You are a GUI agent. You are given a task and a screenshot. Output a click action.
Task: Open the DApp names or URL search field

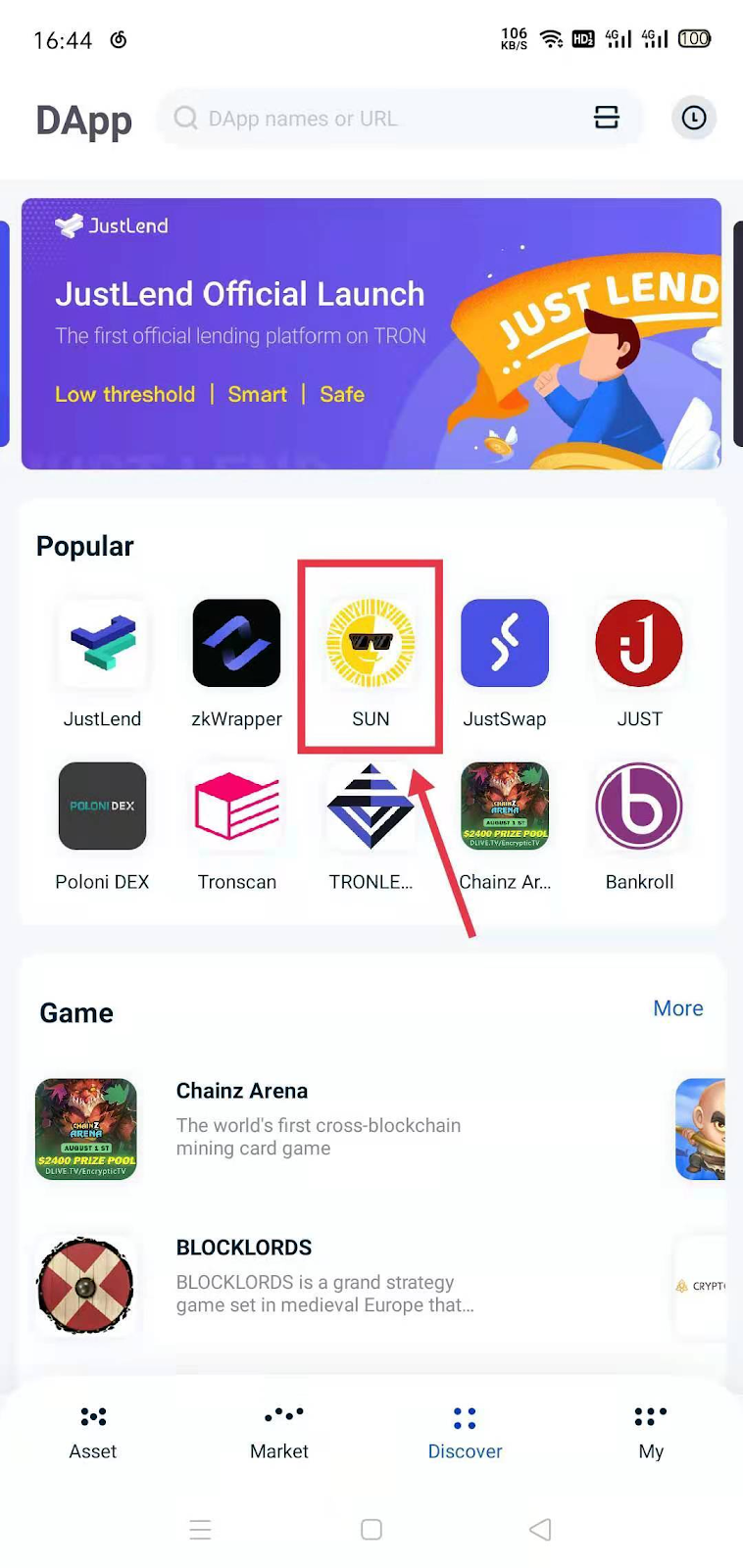click(x=372, y=119)
